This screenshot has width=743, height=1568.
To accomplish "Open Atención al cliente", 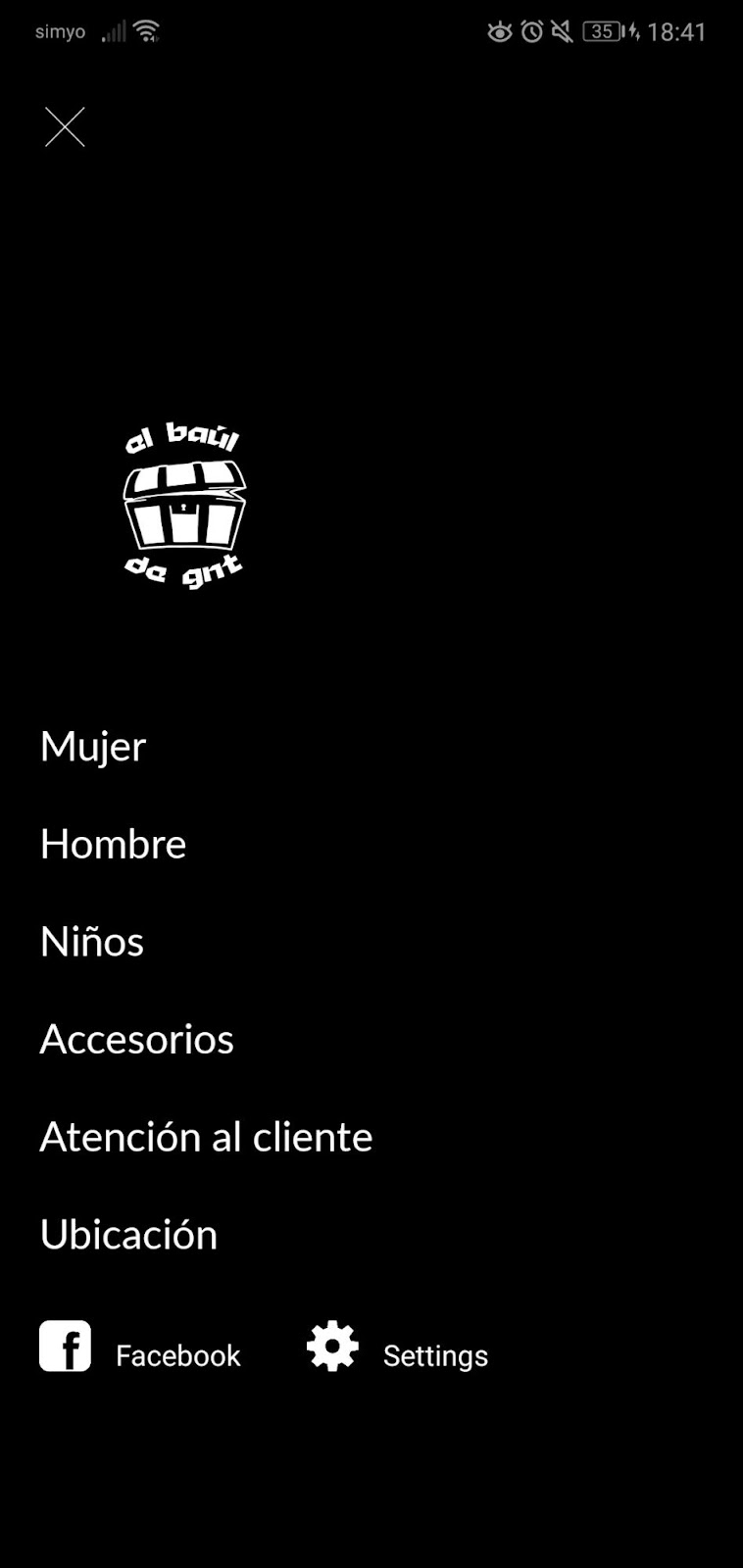I will 206,1137.
